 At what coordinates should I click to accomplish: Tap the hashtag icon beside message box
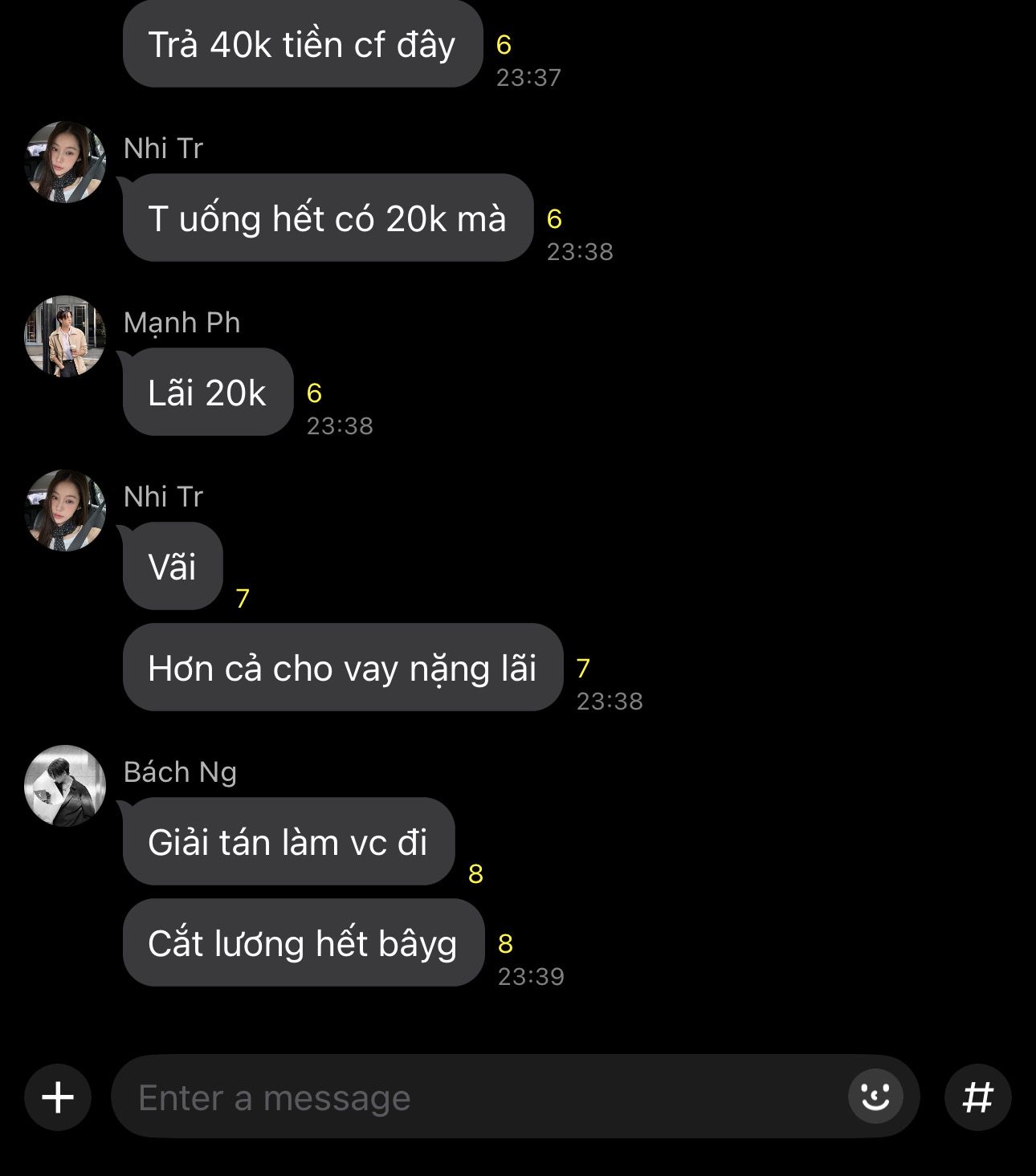[977, 1097]
